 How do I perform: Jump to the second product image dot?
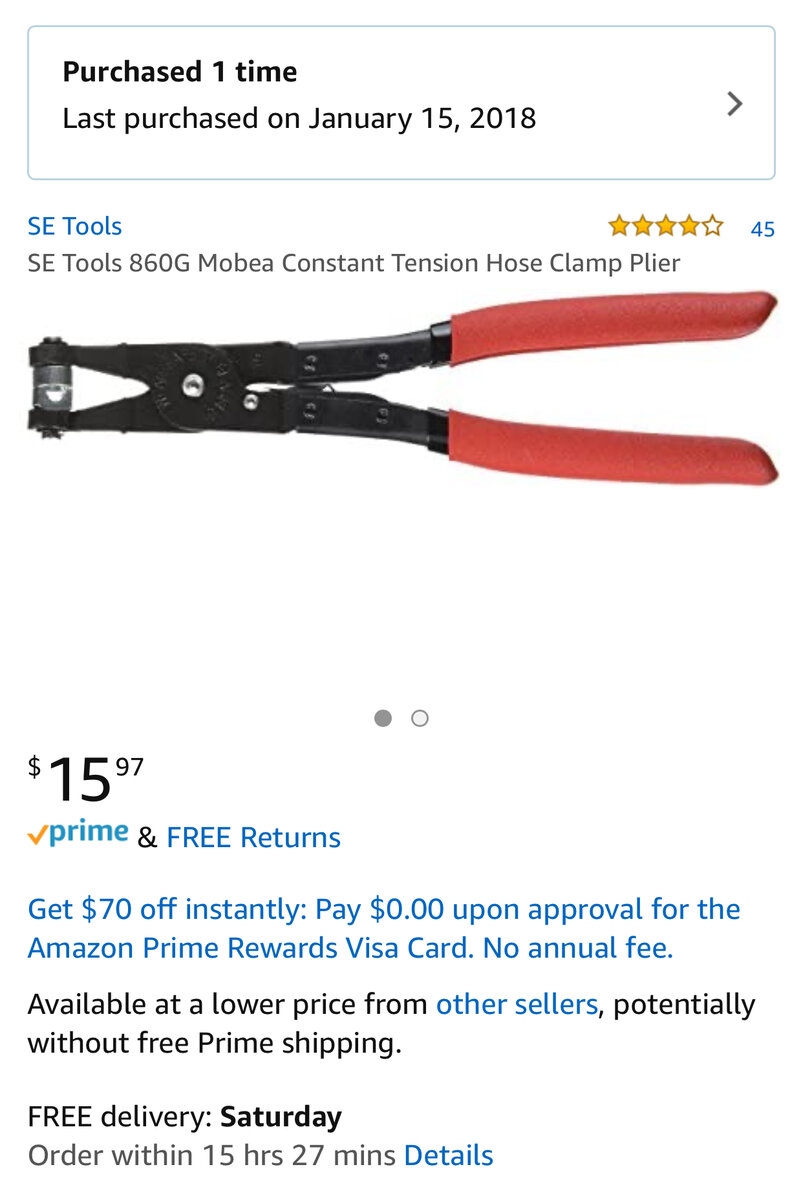coord(420,718)
